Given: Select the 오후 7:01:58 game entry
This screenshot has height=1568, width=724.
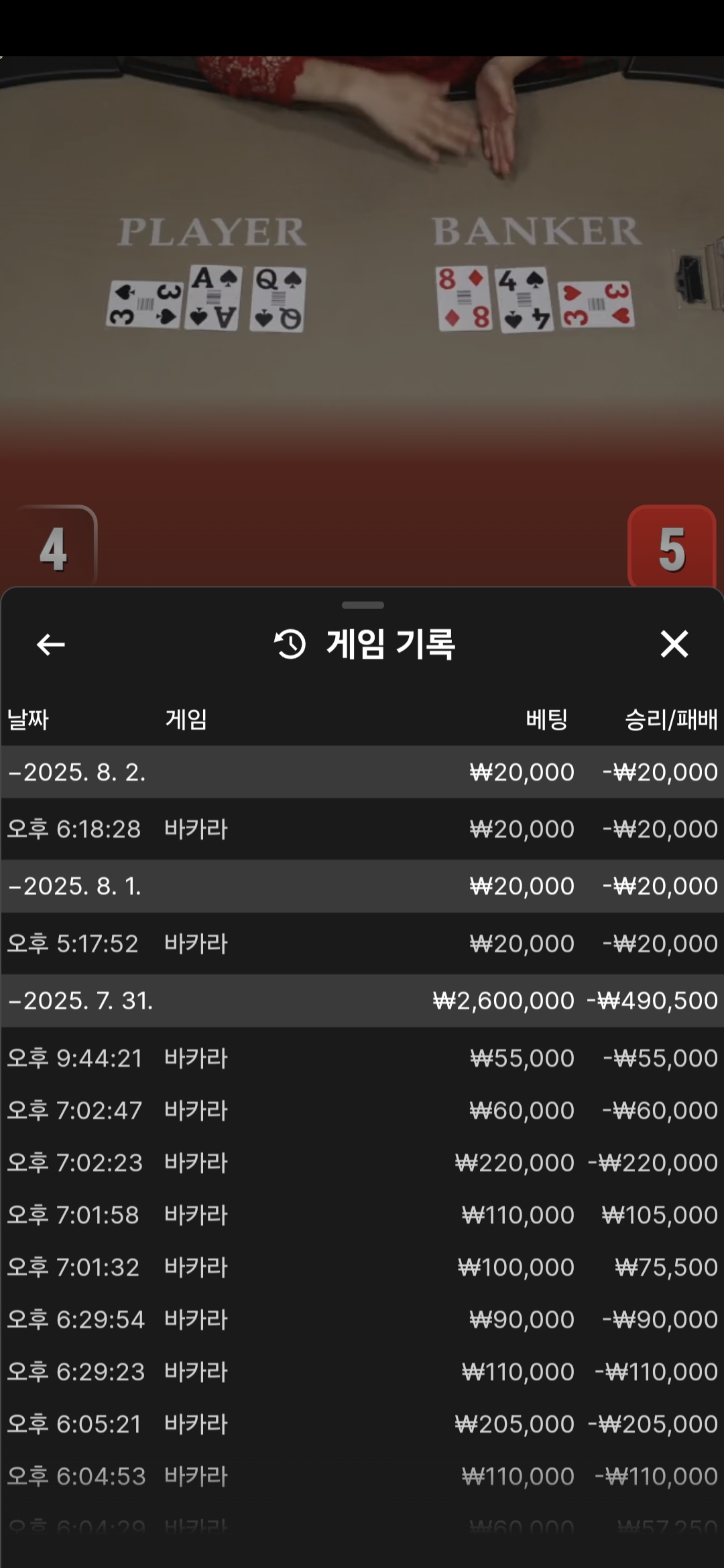Looking at the screenshot, I should click(362, 1215).
